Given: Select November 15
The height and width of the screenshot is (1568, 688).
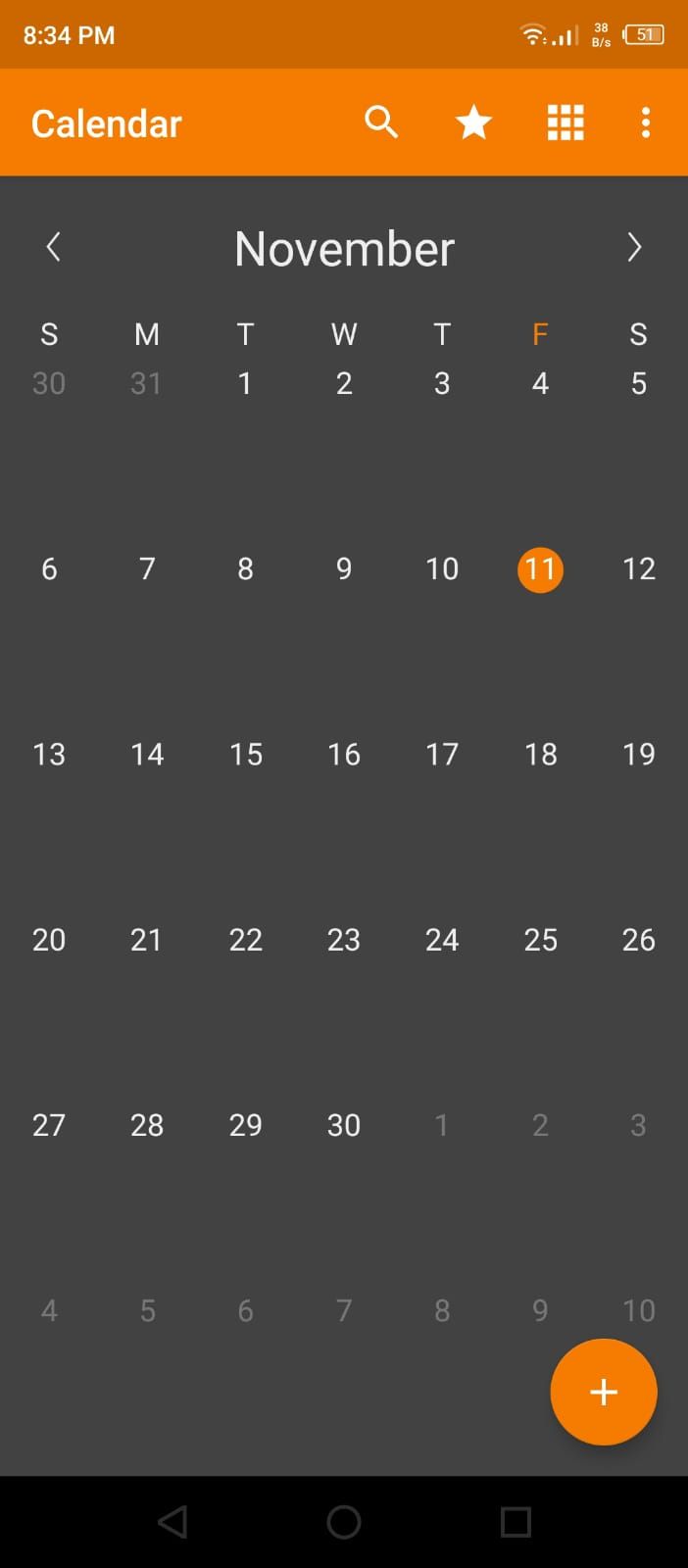Looking at the screenshot, I should [246, 754].
